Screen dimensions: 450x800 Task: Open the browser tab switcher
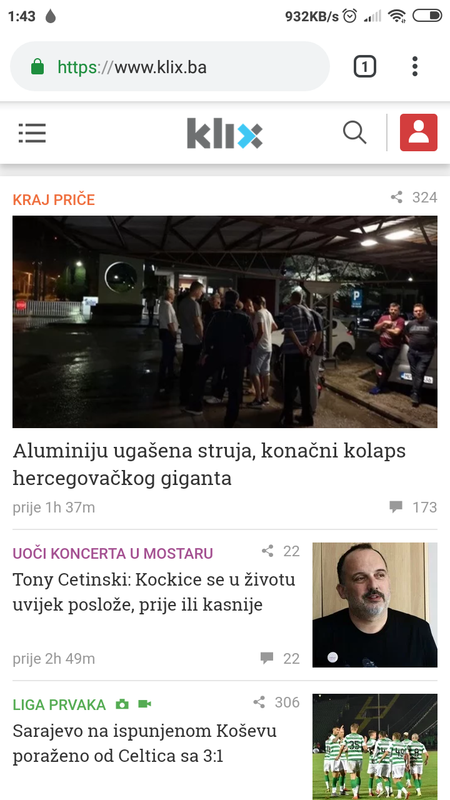(x=365, y=67)
